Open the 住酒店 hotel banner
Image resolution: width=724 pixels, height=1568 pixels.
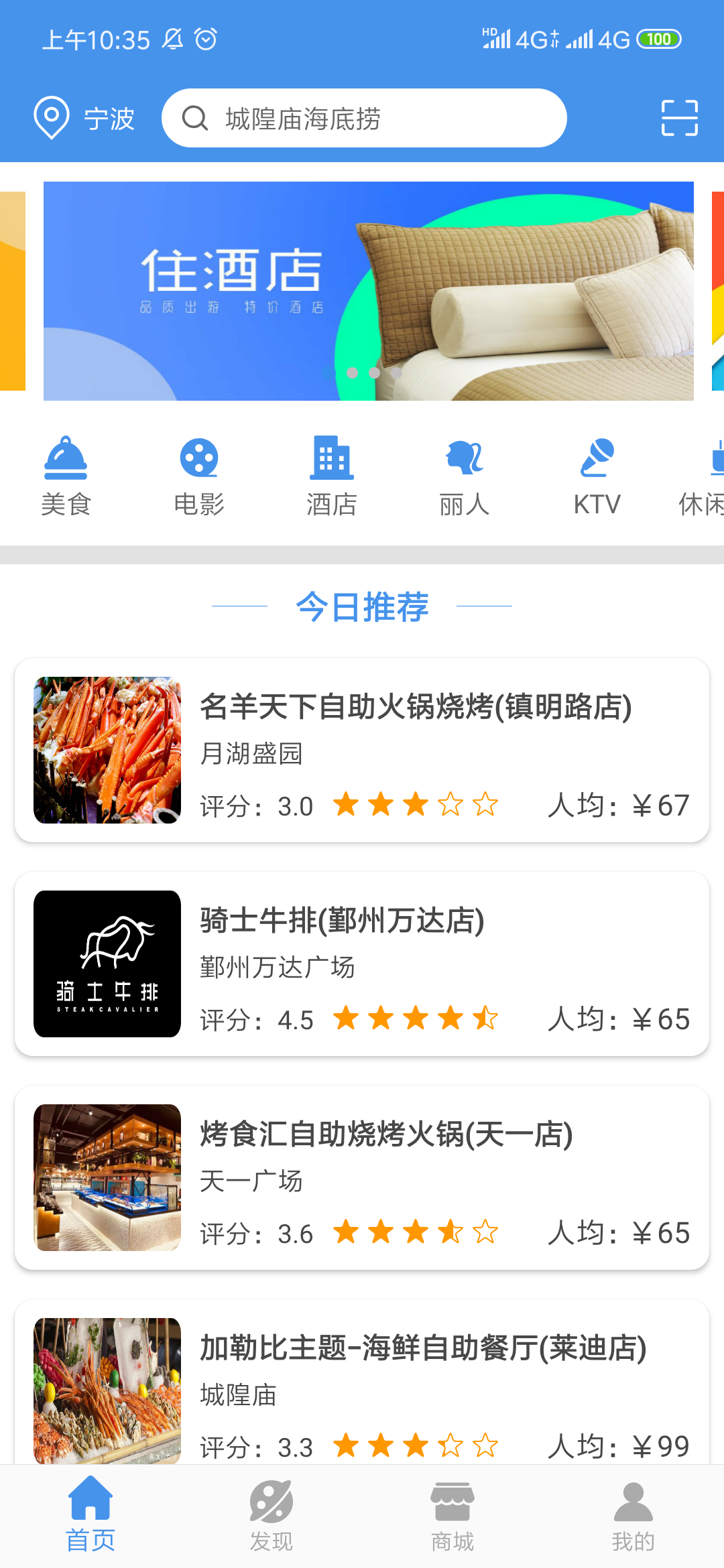click(x=368, y=291)
